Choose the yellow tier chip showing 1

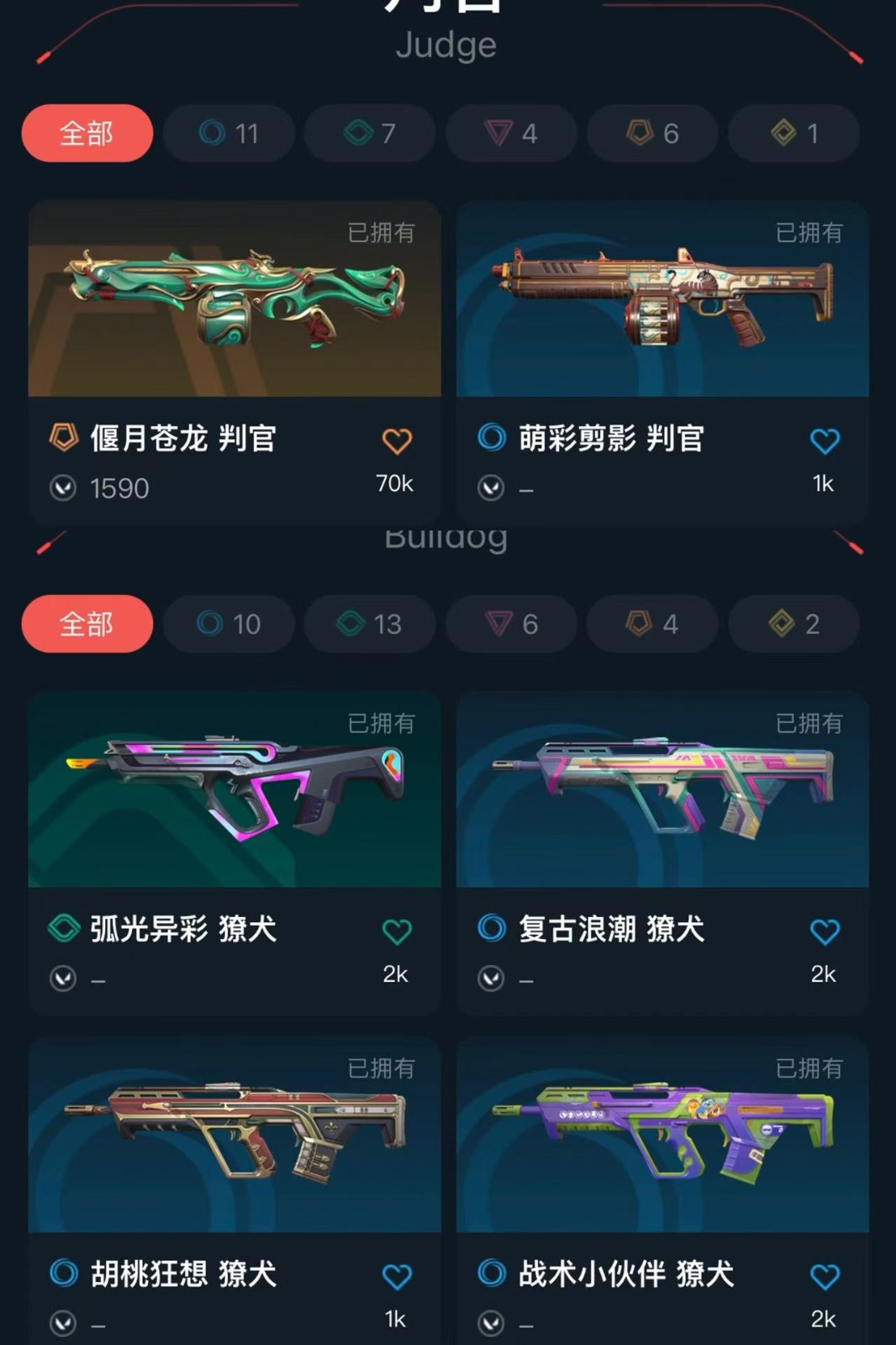(x=793, y=133)
